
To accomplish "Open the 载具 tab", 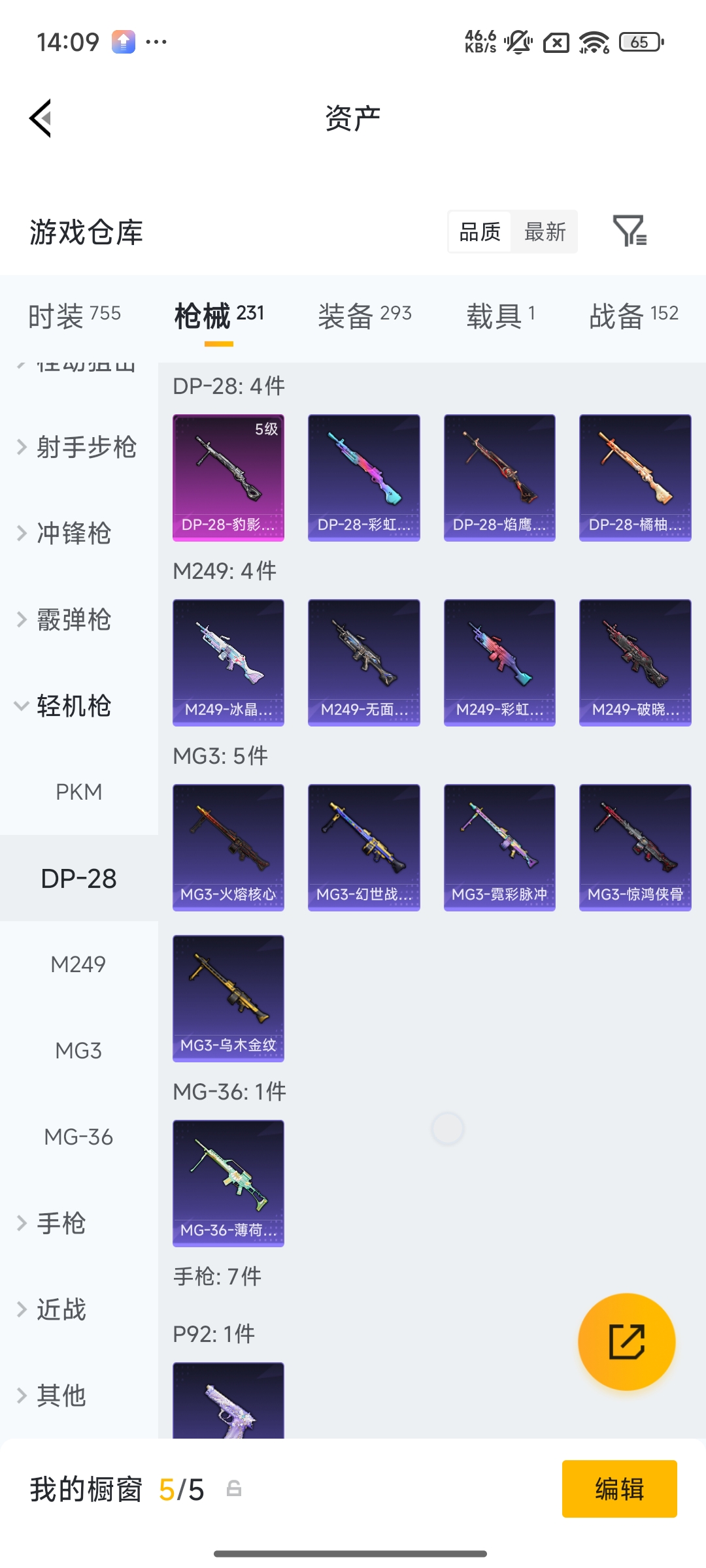I will [501, 315].
